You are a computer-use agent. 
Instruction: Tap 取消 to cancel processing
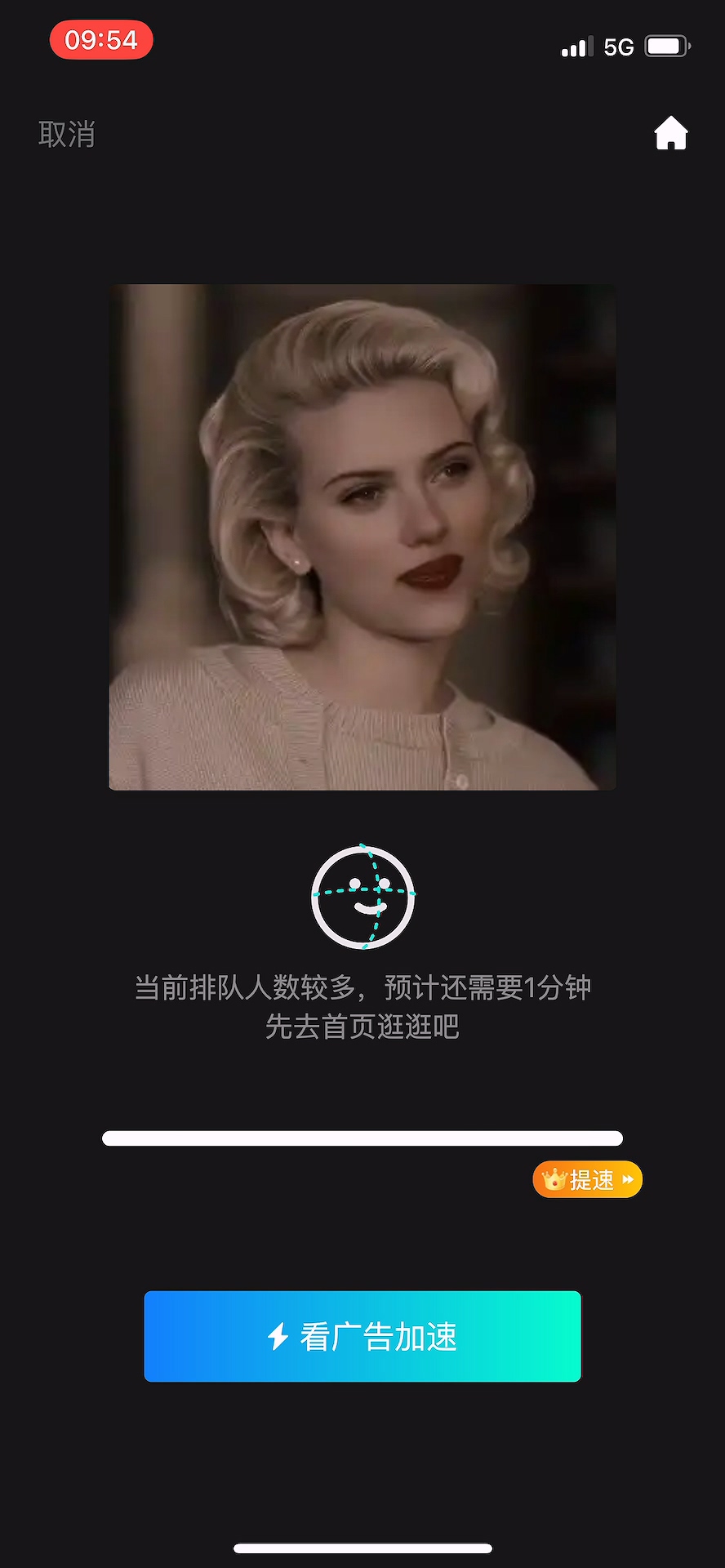click(x=67, y=134)
